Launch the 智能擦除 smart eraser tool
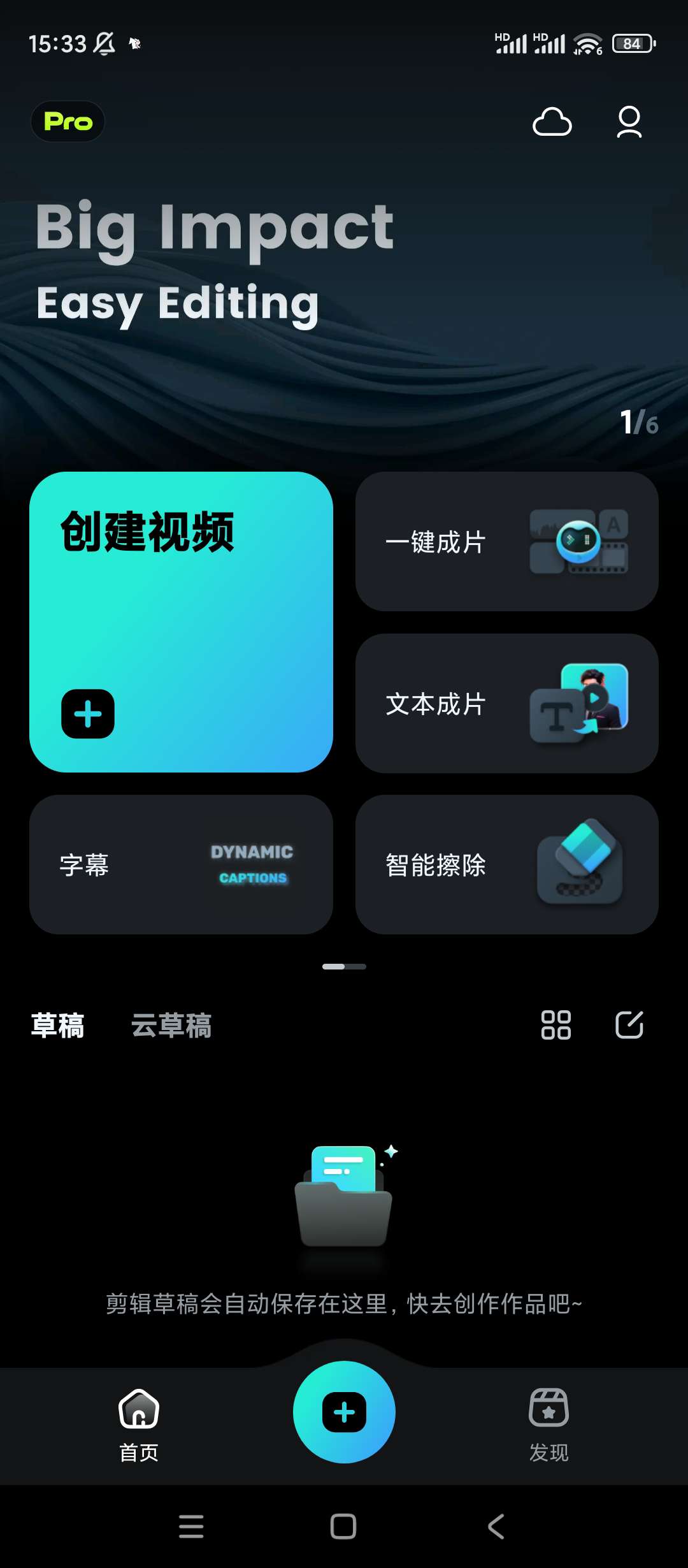 (x=507, y=865)
